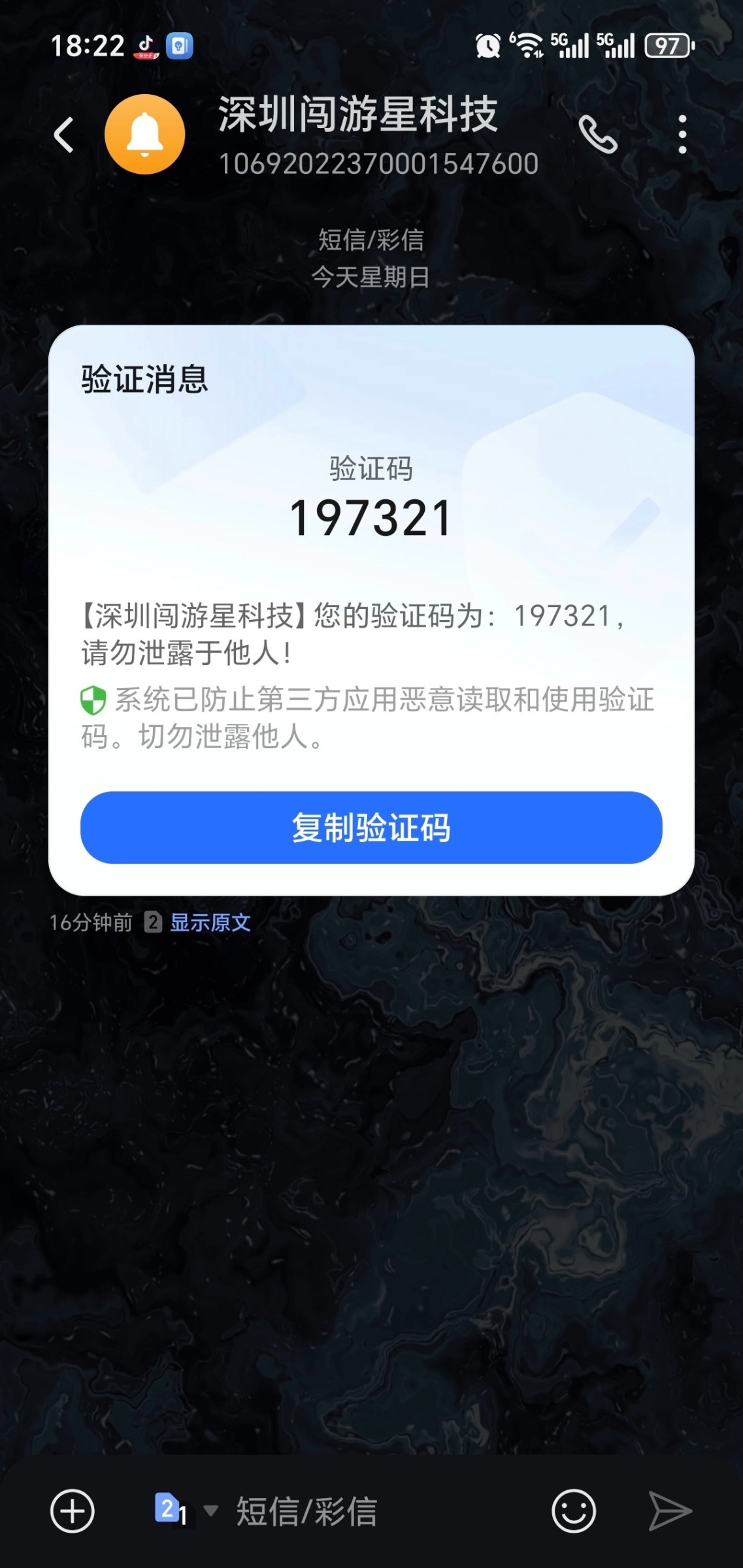Send the message with the arrow icon
The image size is (743, 1568).
670,1511
